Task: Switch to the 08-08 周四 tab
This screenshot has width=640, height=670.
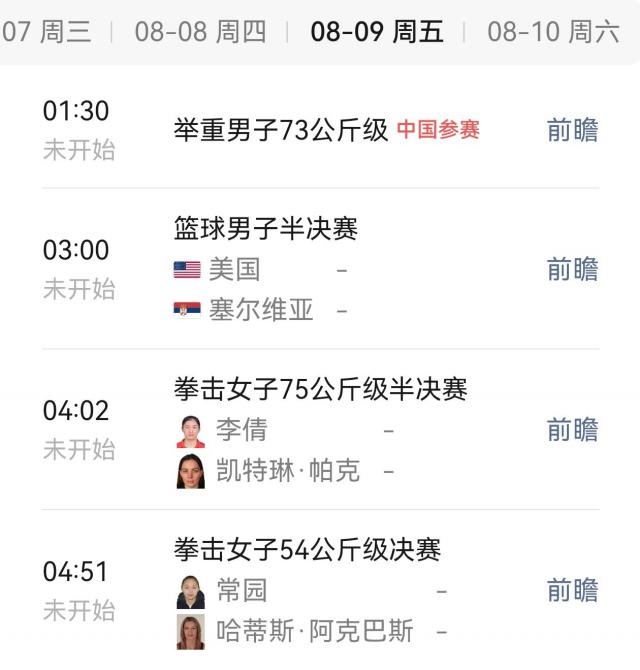Action: [200, 31]
